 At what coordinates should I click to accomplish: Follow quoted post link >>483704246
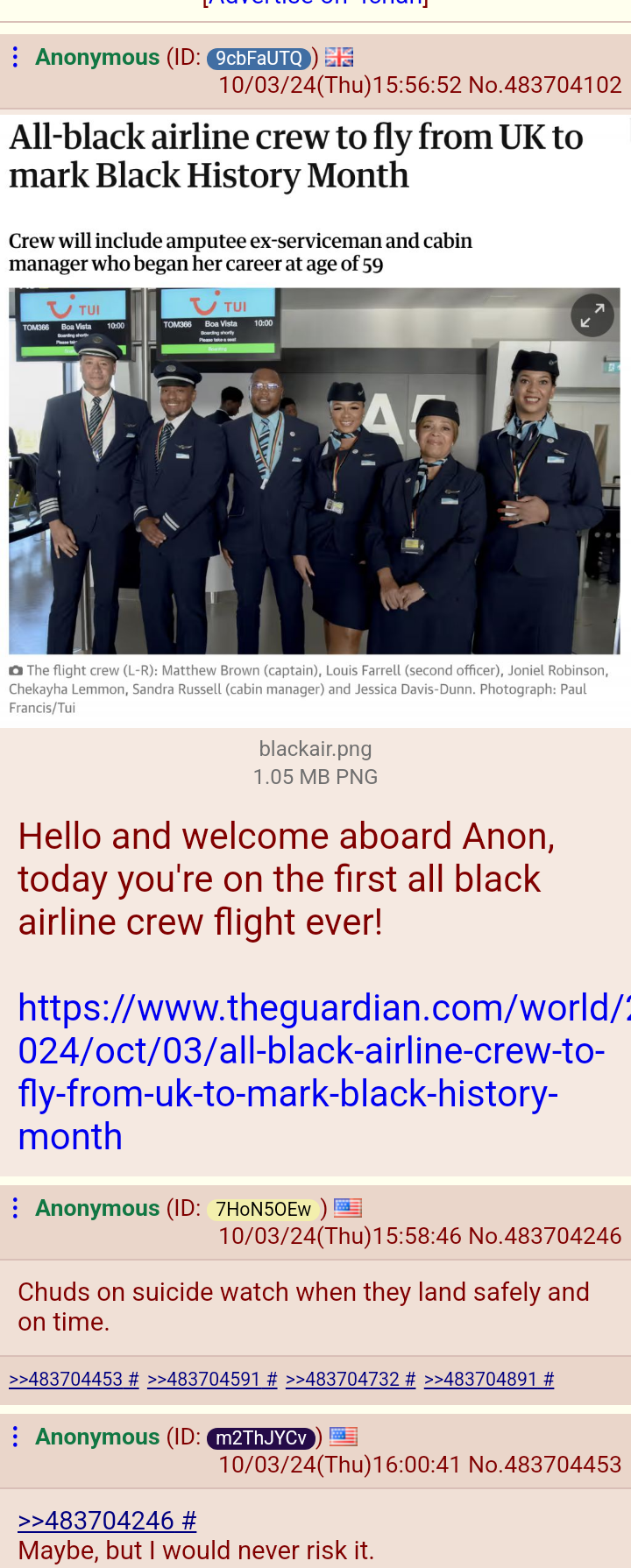pyautogui.click(x=99, y=1521)
